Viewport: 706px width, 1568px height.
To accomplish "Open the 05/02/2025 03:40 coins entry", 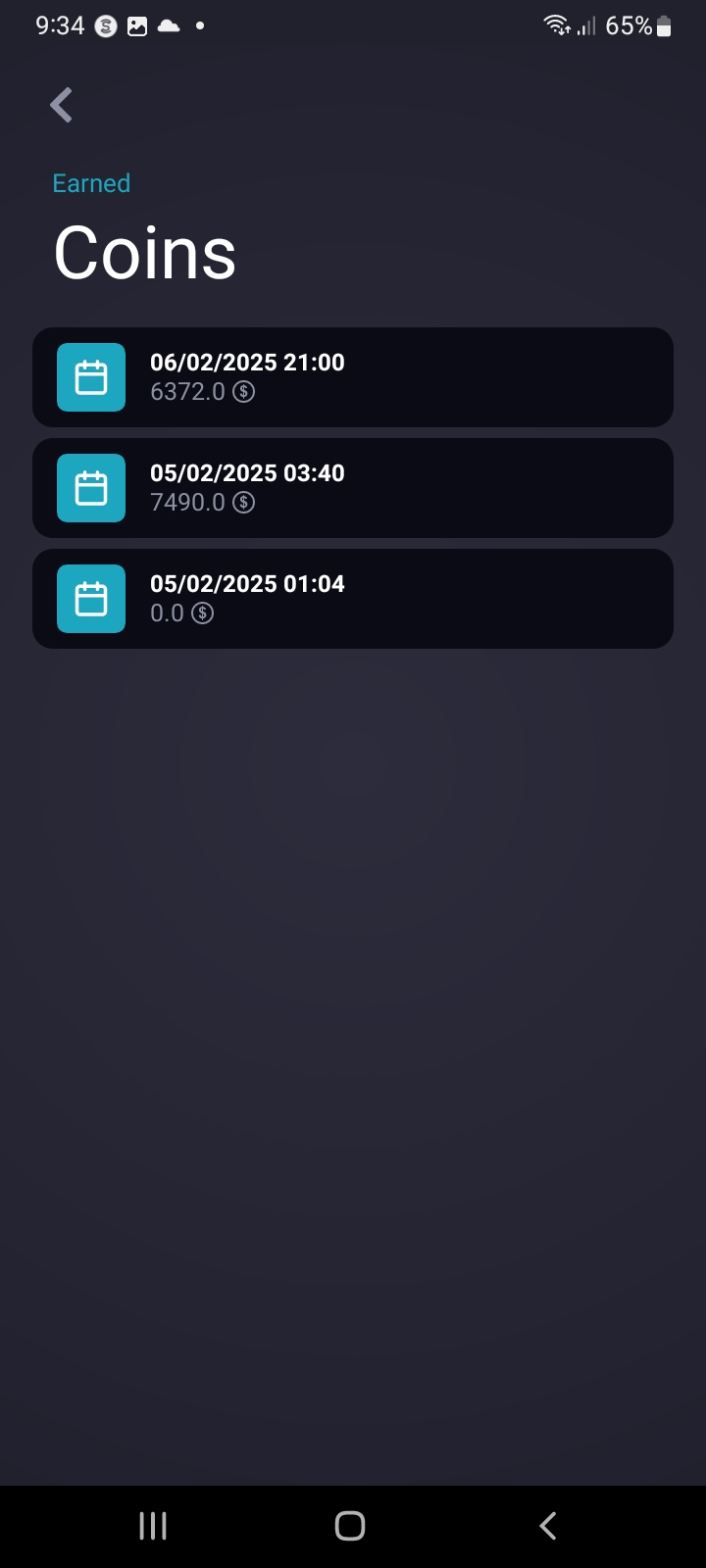I will [x=353, y=488].
